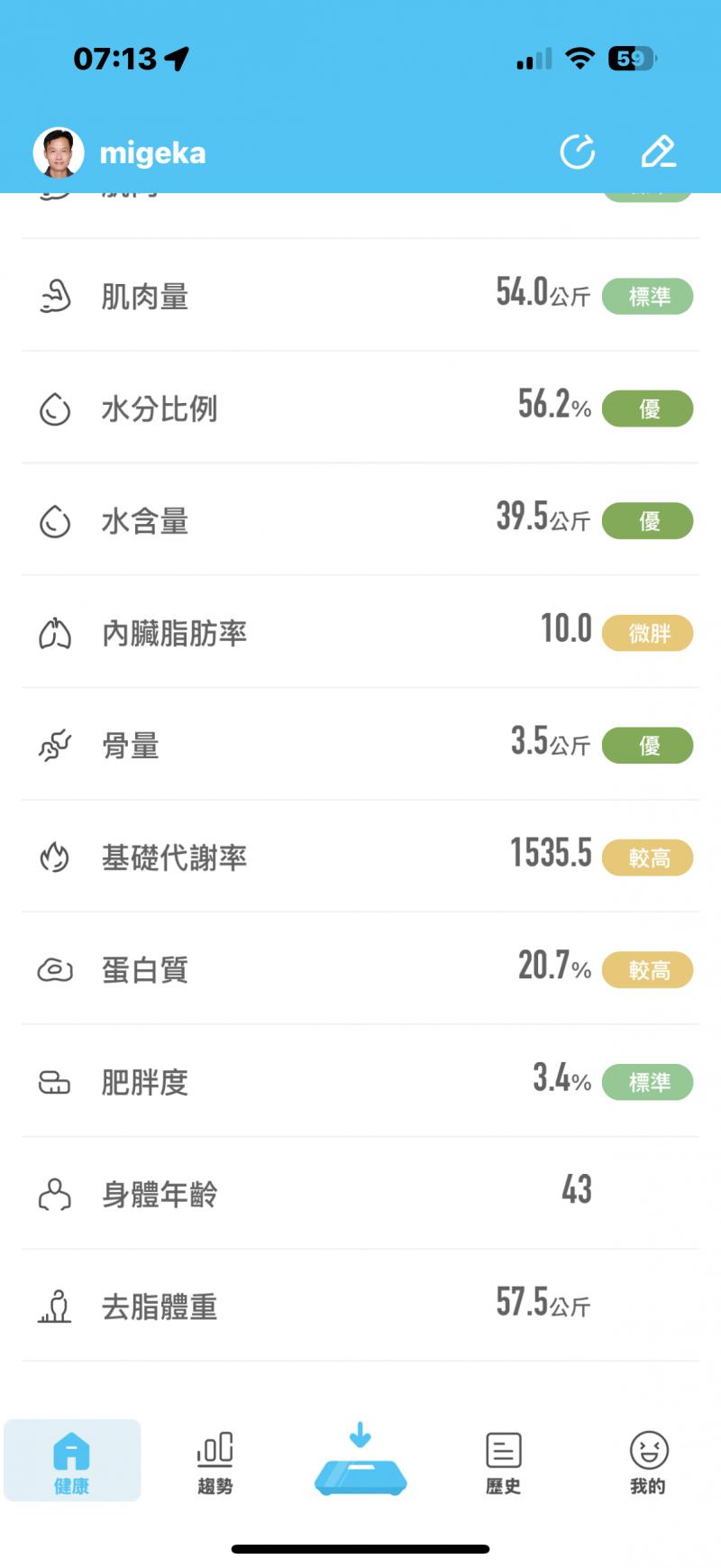
Task: View 去脂體重 details
Action: coord(360,1306)
